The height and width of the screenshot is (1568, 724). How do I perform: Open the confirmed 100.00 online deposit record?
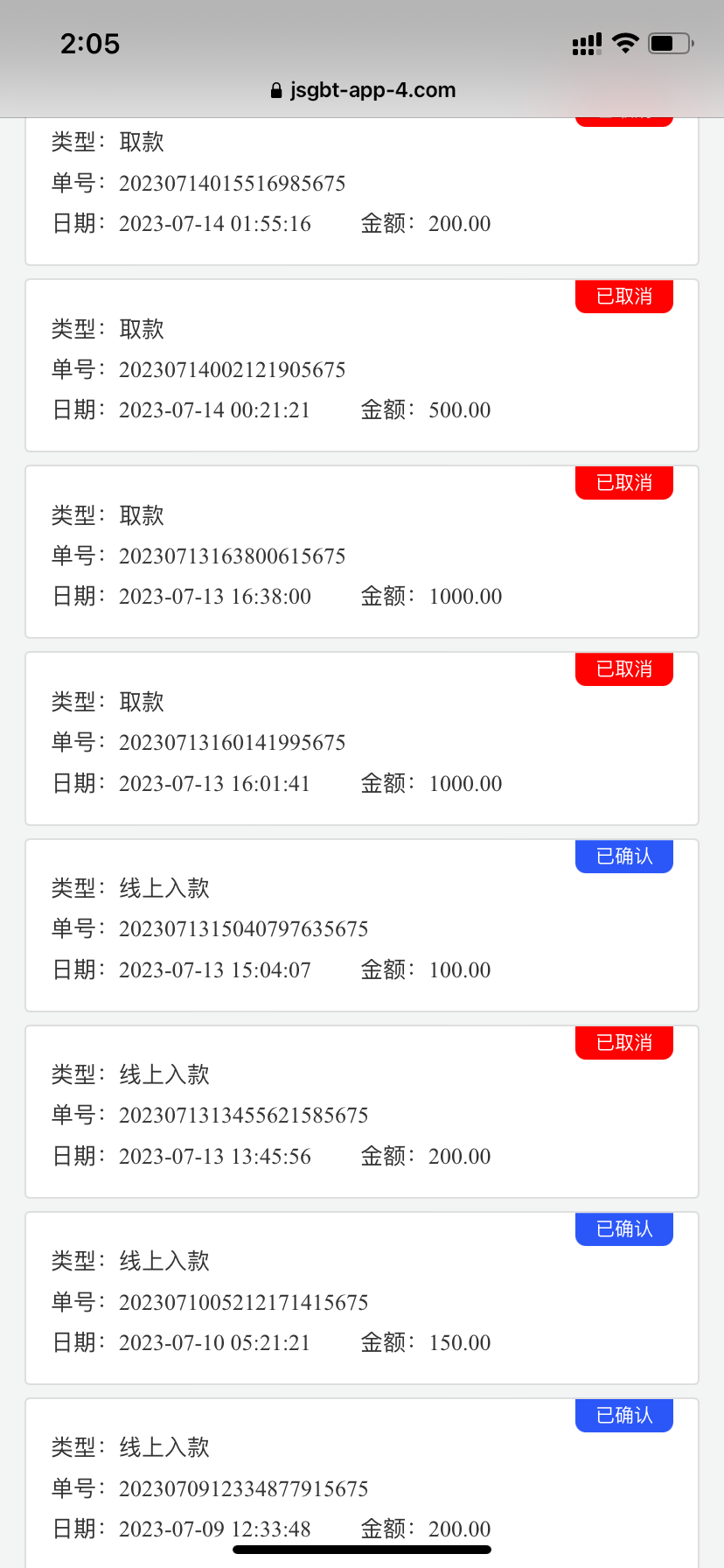[362, 926]
